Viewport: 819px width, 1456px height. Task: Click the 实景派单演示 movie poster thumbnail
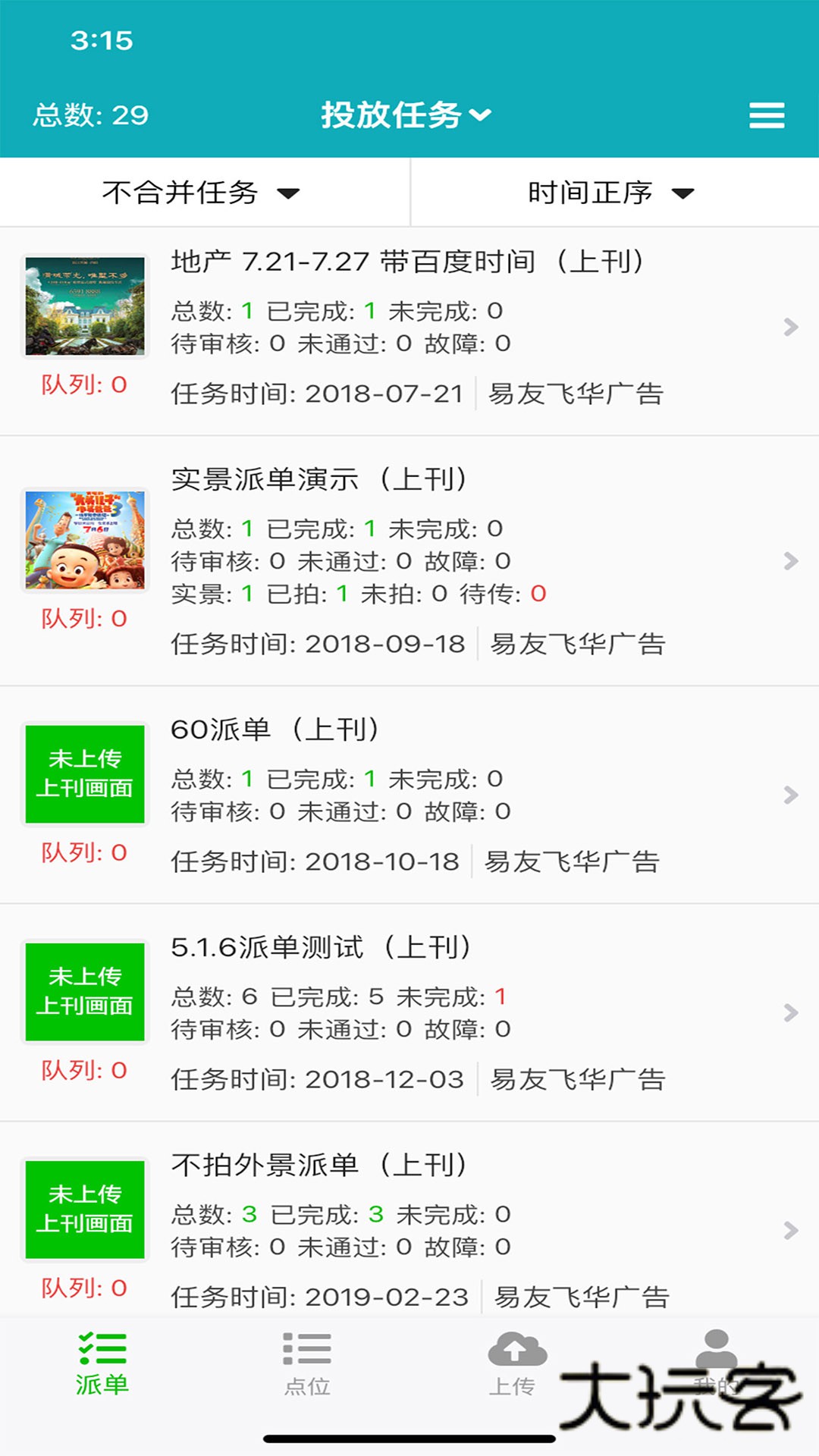coord(84,541)
